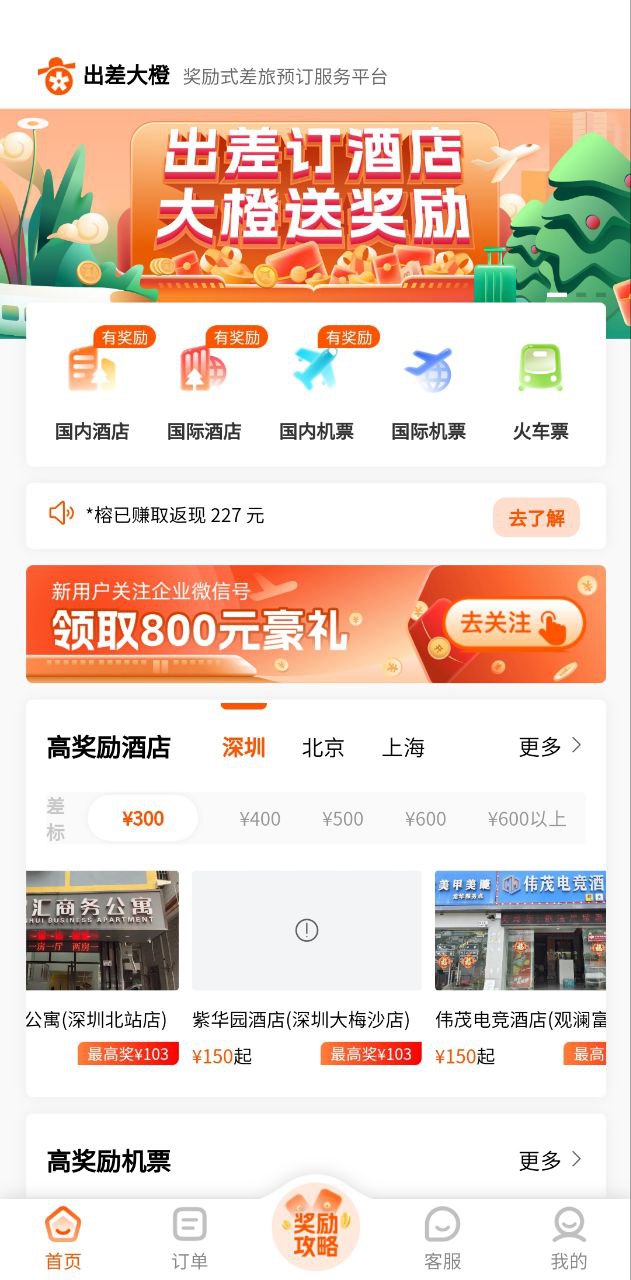Go to the 订单 tab
This screenshot has height=1280, width=631.
point(189,1238)
